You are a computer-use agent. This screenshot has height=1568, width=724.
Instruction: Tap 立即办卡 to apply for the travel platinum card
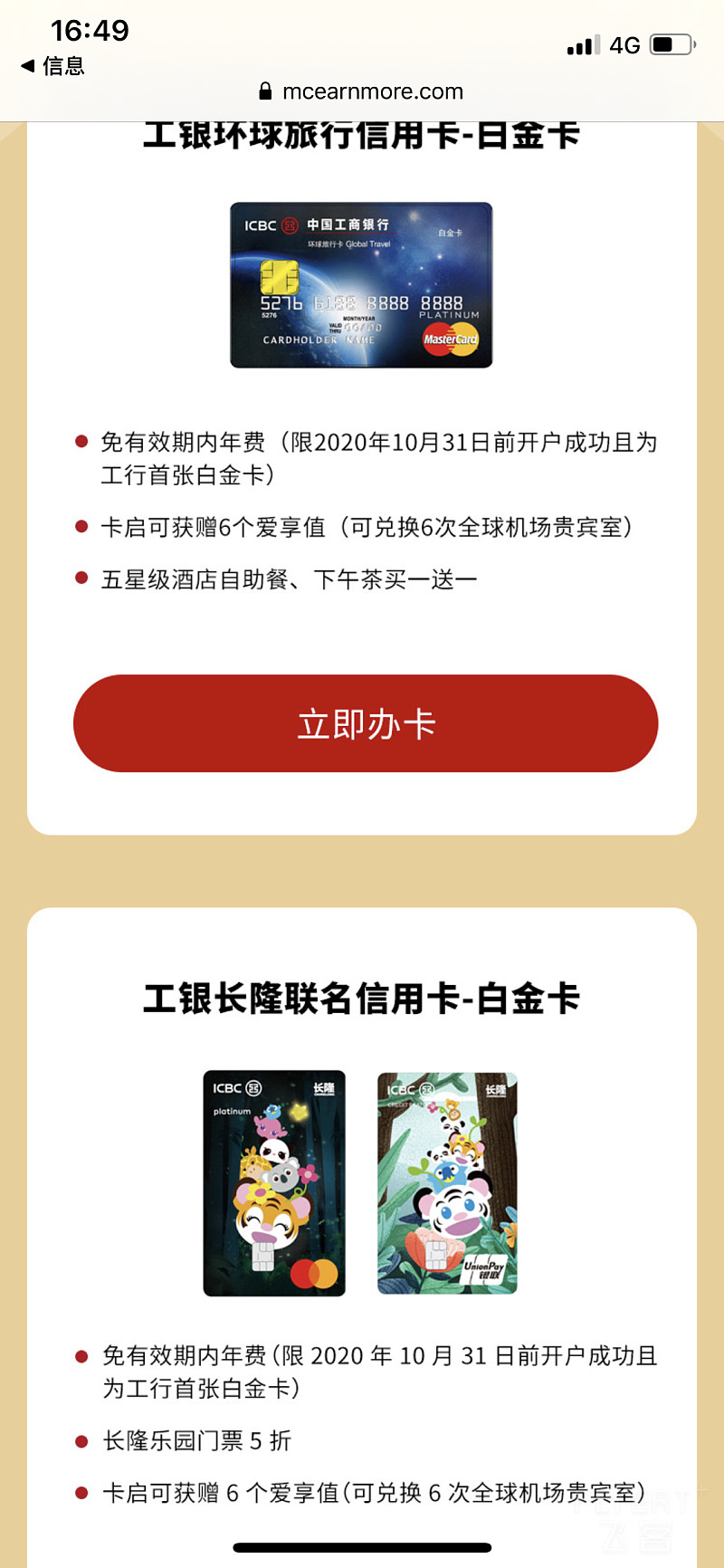(x=365, y=723)
